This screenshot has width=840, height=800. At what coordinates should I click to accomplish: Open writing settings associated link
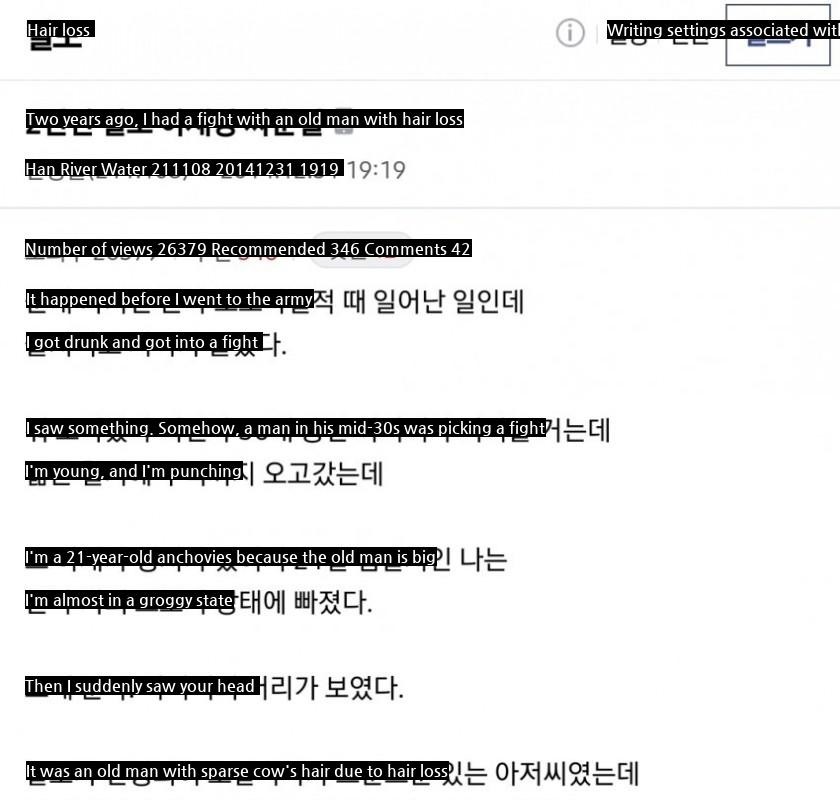[x=665, y=33]
